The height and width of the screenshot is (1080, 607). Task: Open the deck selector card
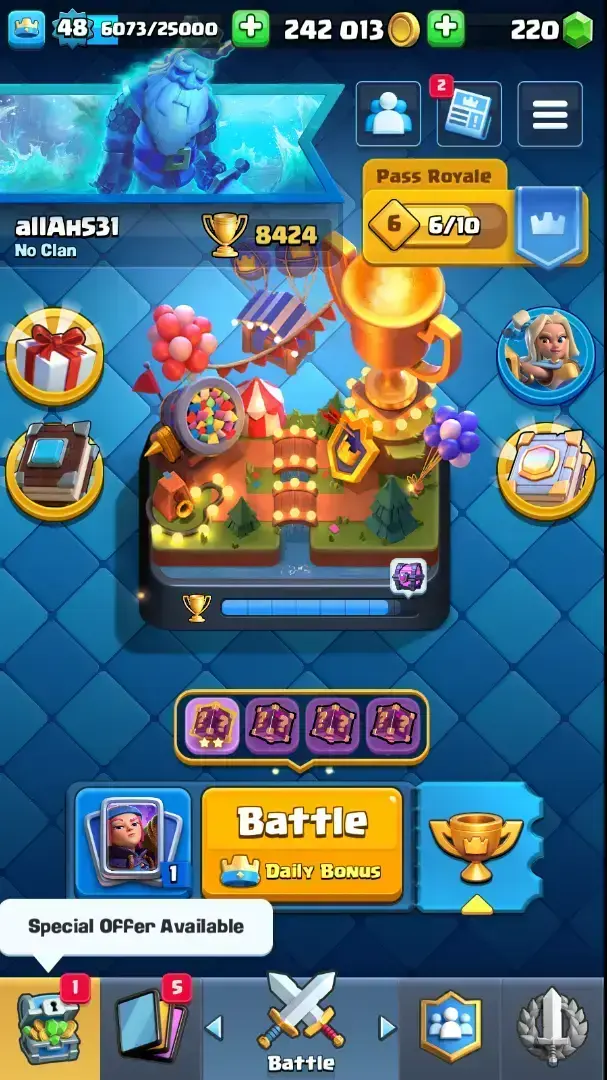(133, 841)
